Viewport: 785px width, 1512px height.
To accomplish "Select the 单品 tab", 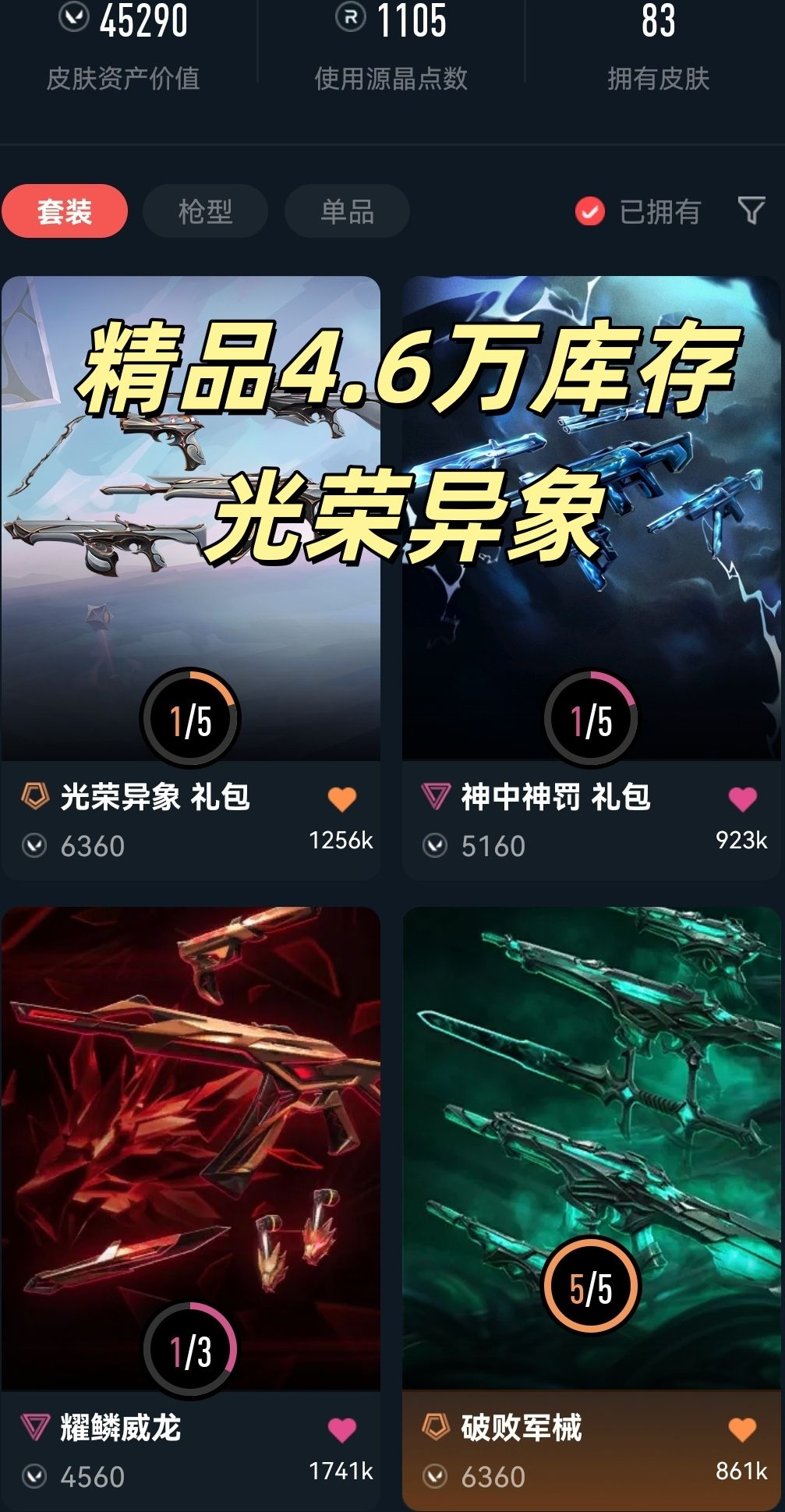I will click(347, 211).
